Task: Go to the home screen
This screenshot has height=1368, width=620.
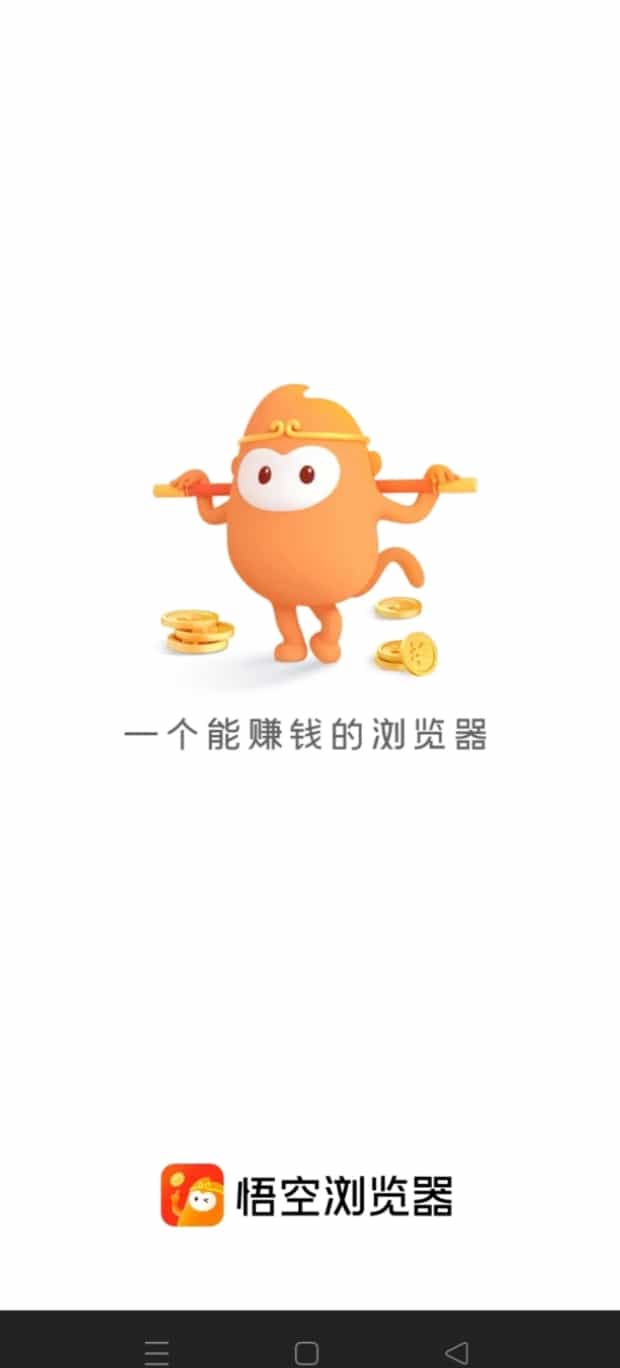Action: tap(307, 1353)
